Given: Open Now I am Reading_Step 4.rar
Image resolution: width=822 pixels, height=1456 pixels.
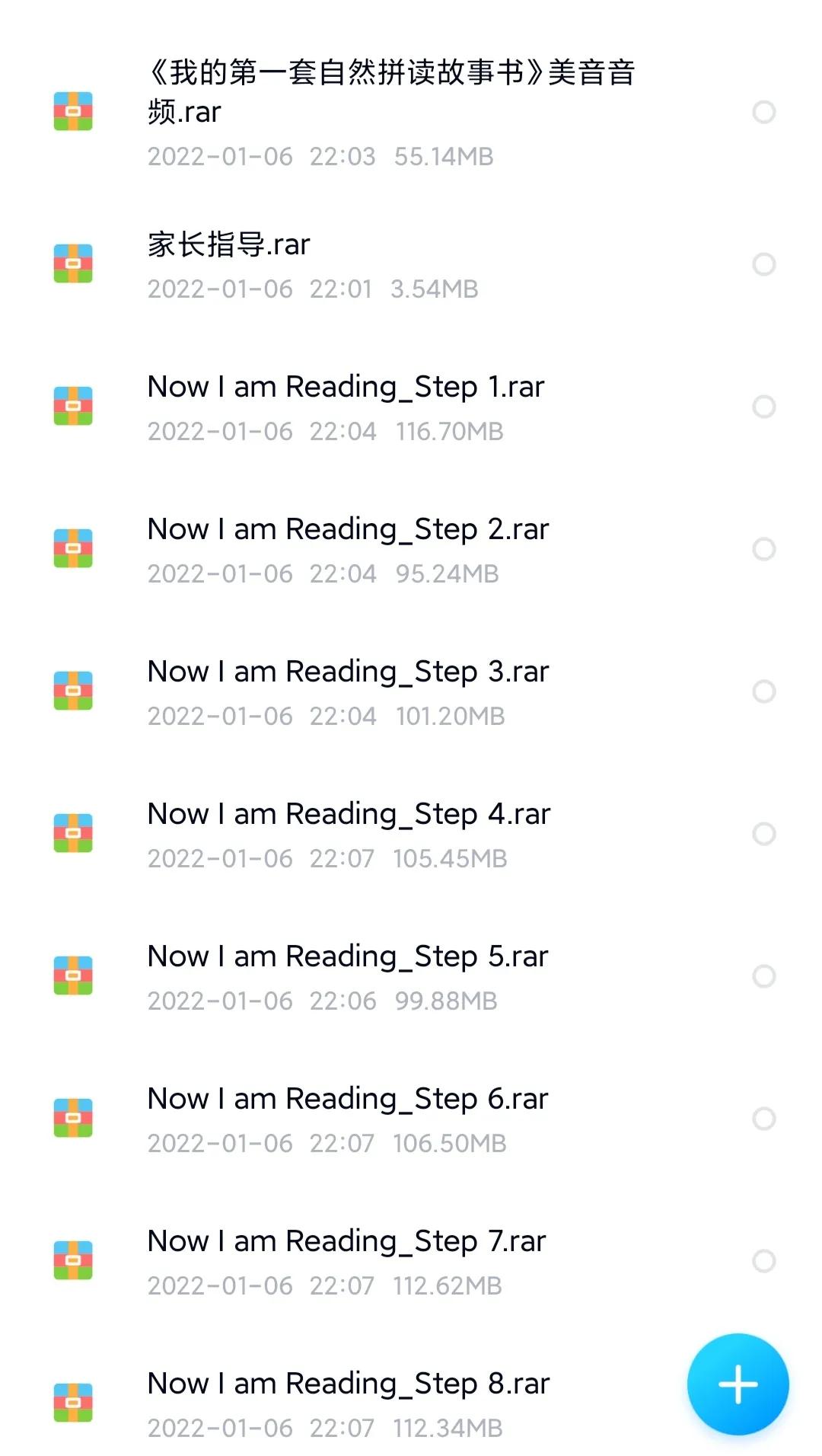Looking at the screenshot, I should (349, 815).
